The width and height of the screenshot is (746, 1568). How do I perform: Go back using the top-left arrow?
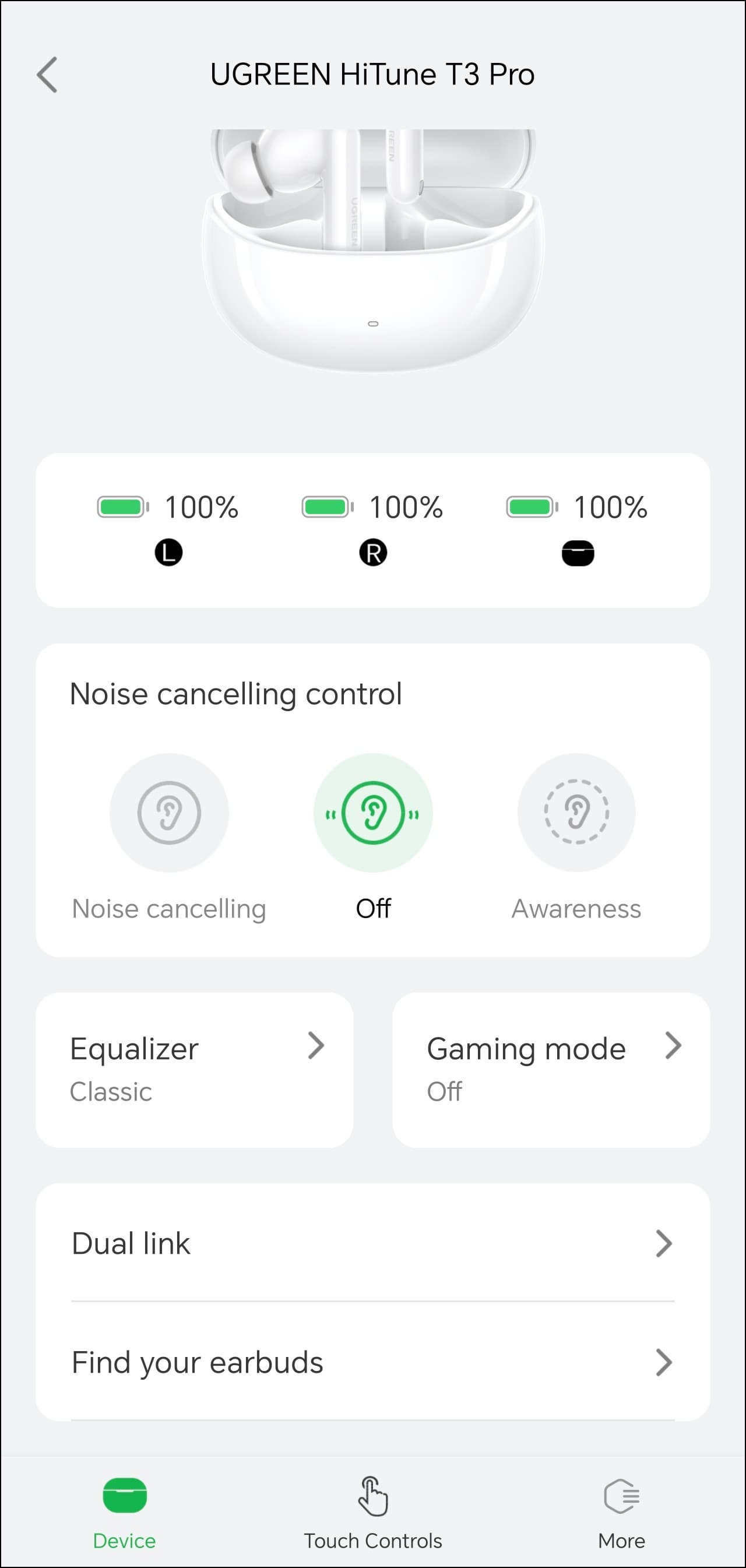[47, 75]
